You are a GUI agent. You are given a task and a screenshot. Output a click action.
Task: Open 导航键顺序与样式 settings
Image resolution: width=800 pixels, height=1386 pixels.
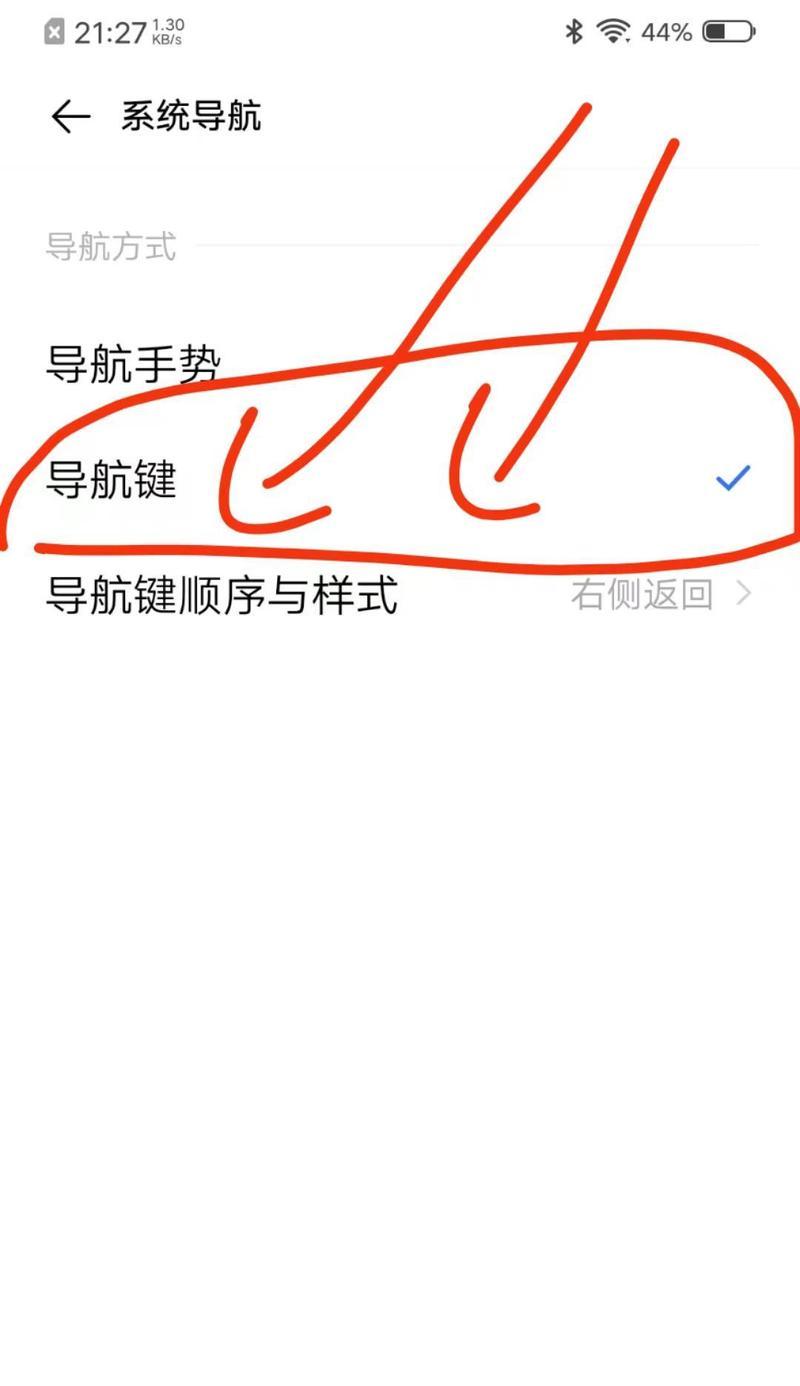tap(223, 595)
